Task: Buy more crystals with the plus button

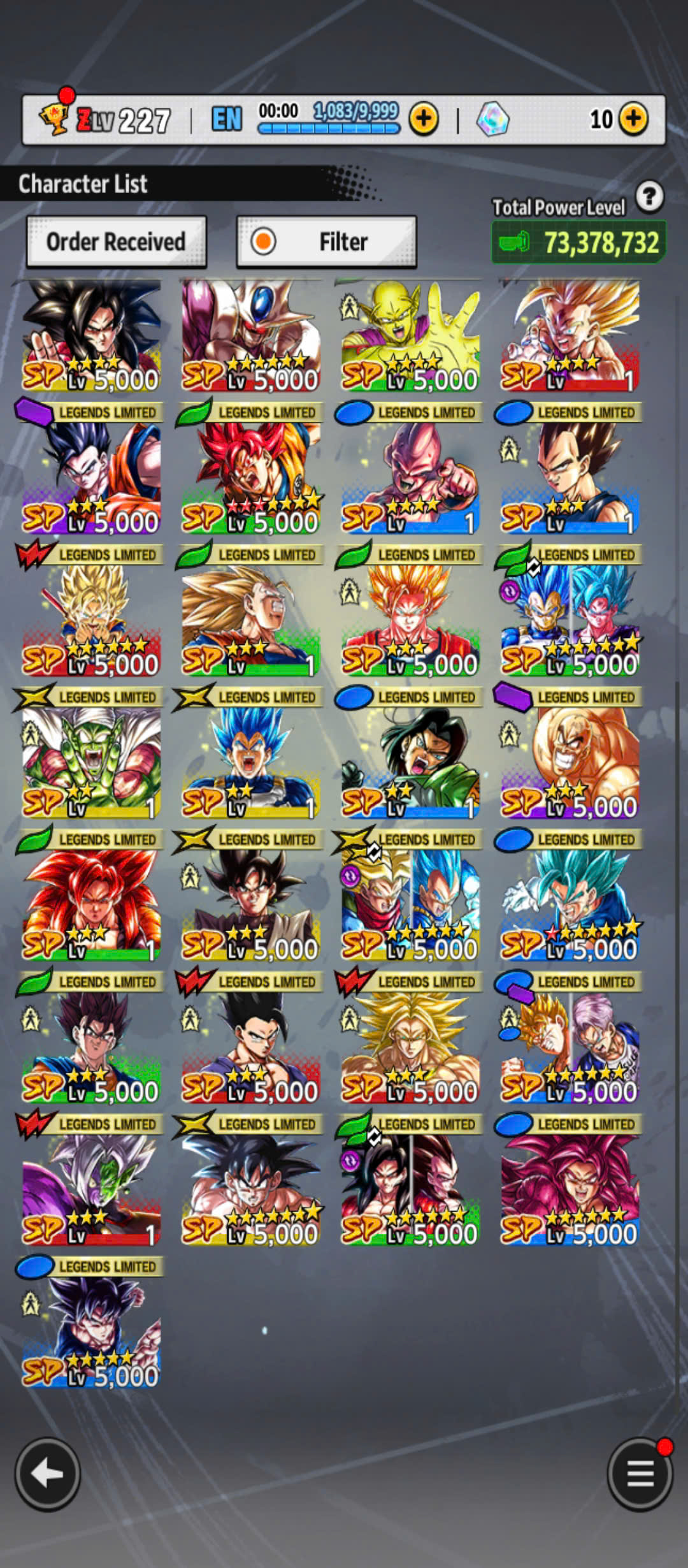Action: (x=633, y=119)
